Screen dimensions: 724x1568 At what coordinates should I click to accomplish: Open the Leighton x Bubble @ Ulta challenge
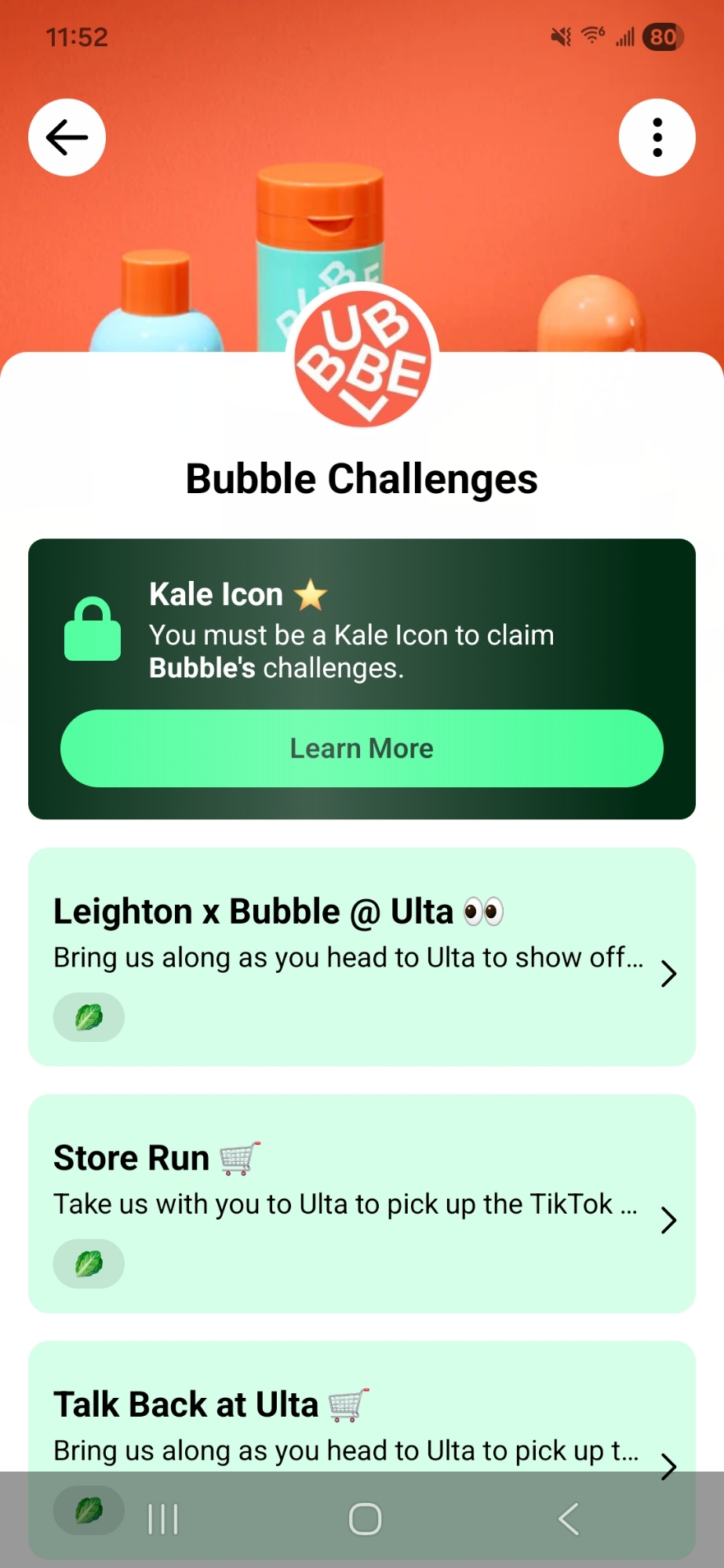point(362,956)
